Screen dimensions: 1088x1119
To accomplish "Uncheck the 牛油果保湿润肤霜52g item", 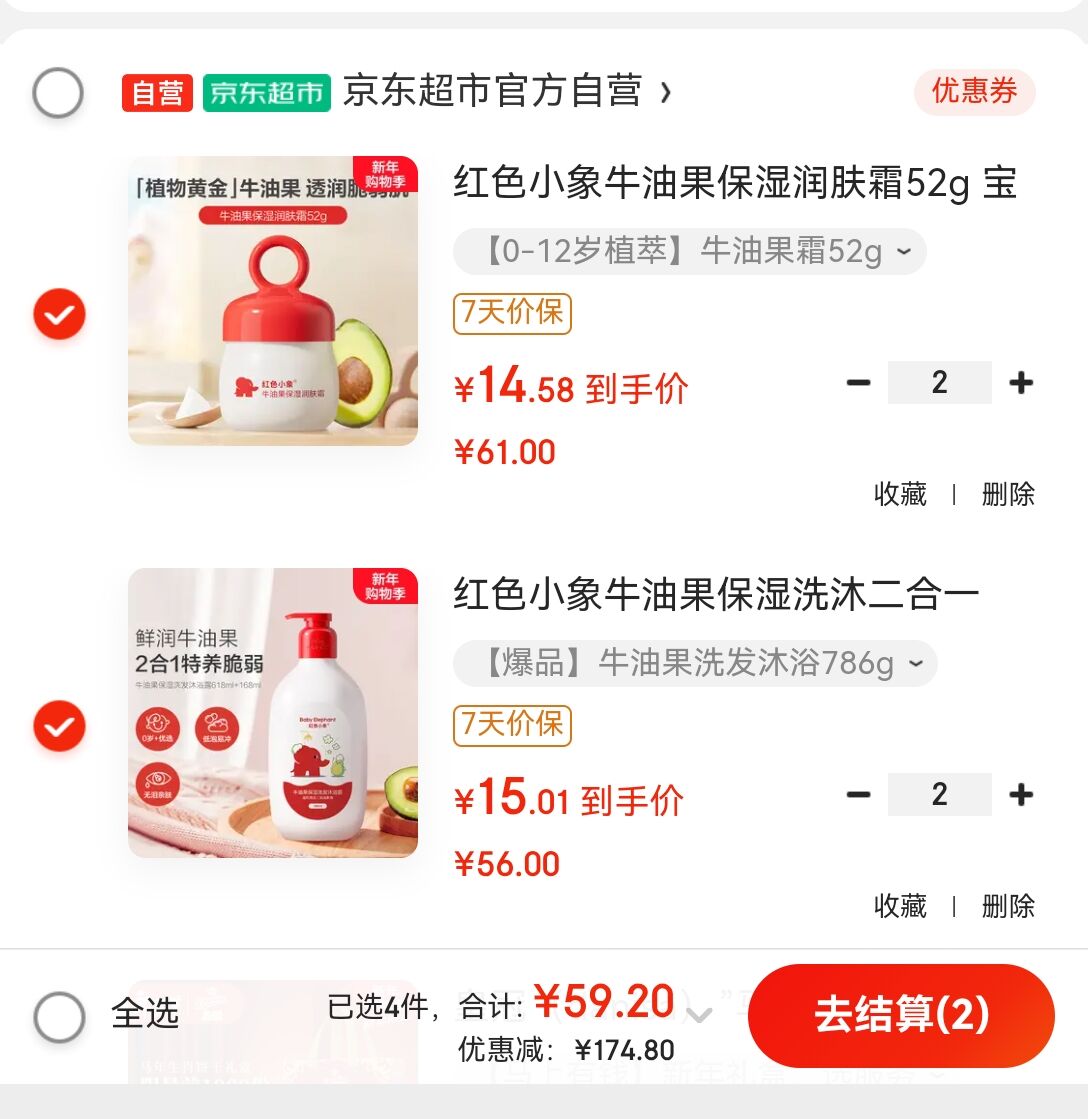I will pyautogui.click(x=60, y=314).
